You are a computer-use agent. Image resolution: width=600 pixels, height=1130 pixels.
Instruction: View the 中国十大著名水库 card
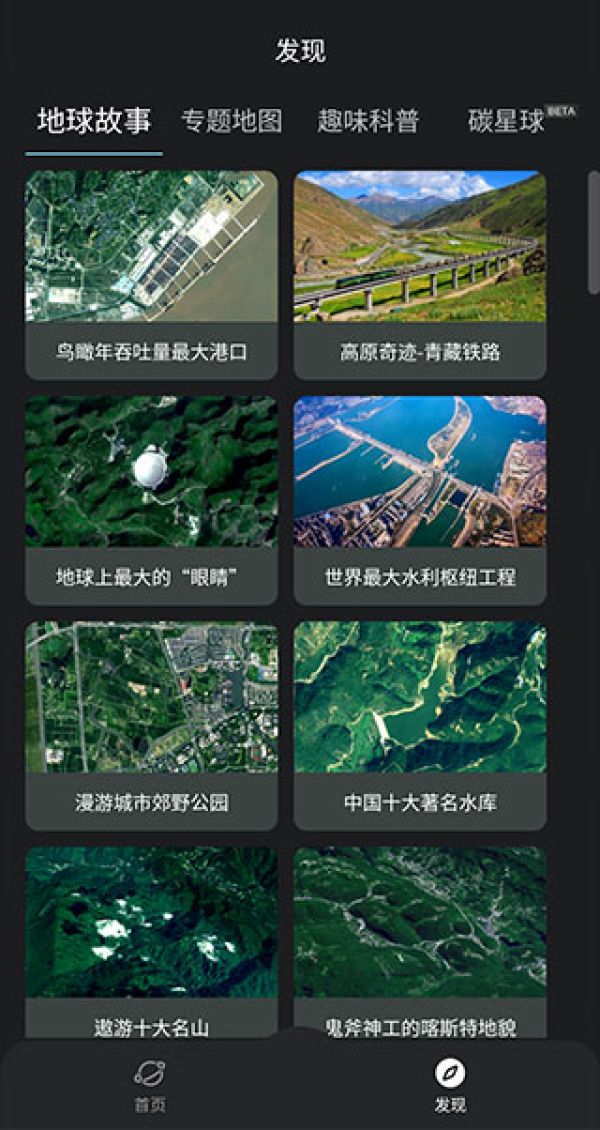point(420,725)
